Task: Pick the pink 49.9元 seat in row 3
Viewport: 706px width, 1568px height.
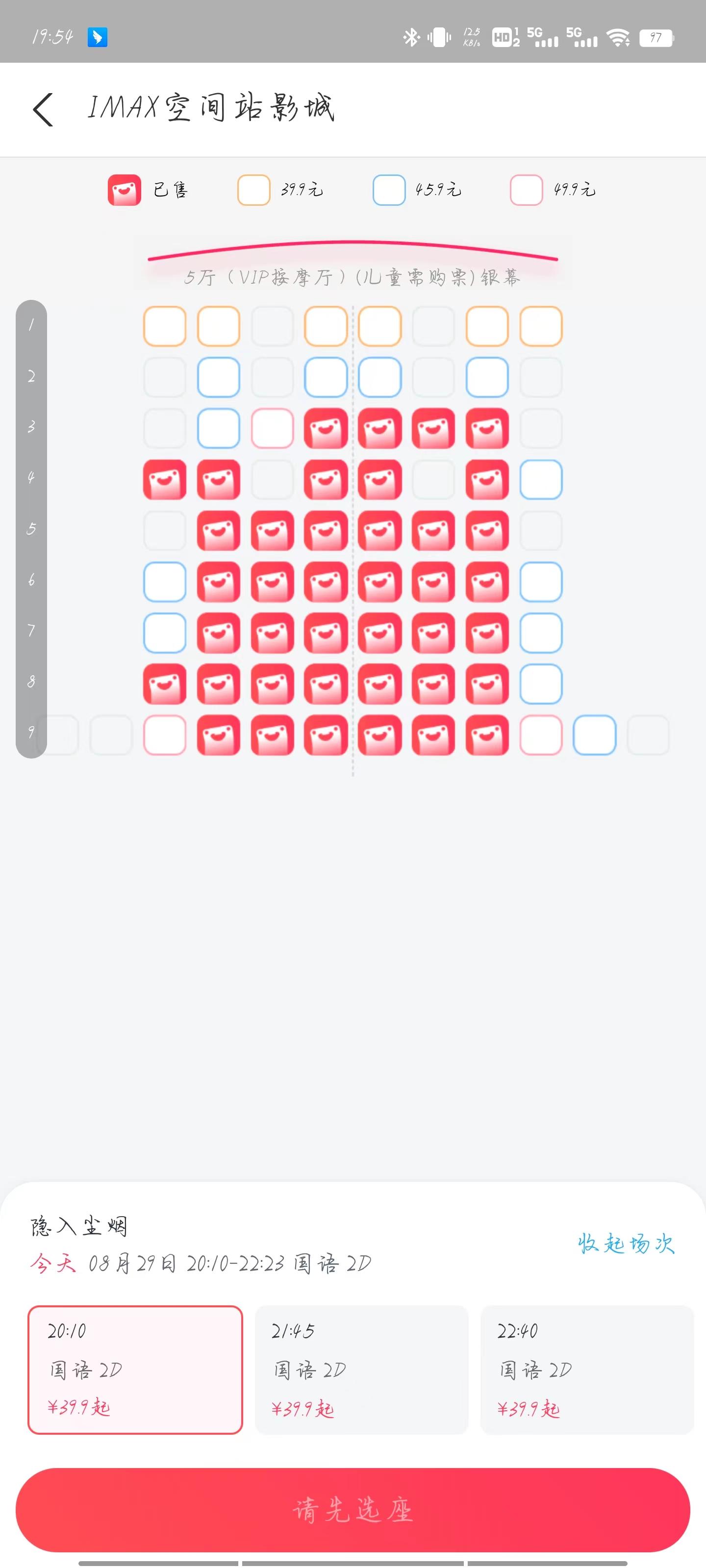Action: (x=272, y=429)
